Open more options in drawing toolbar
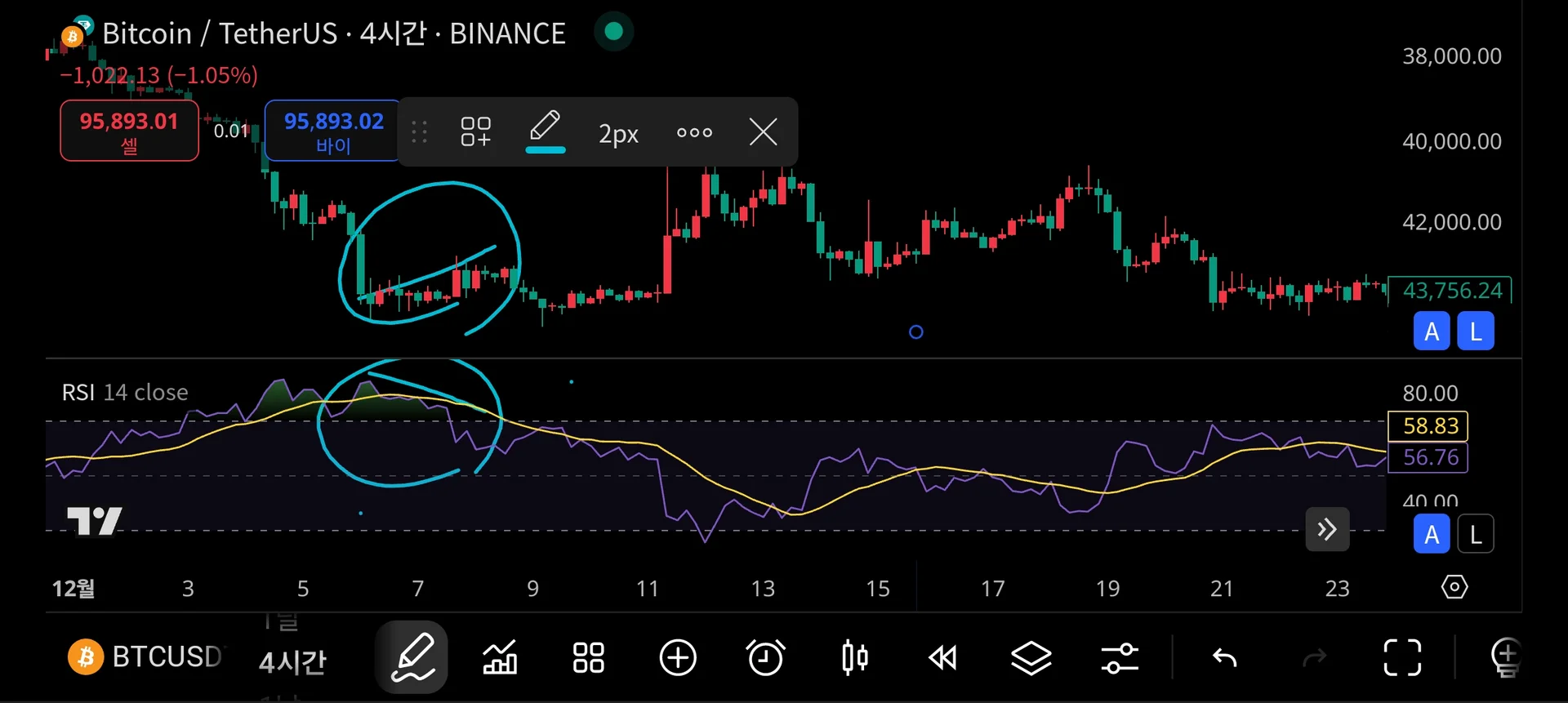 pyautogui.click(x=694, y=132)
